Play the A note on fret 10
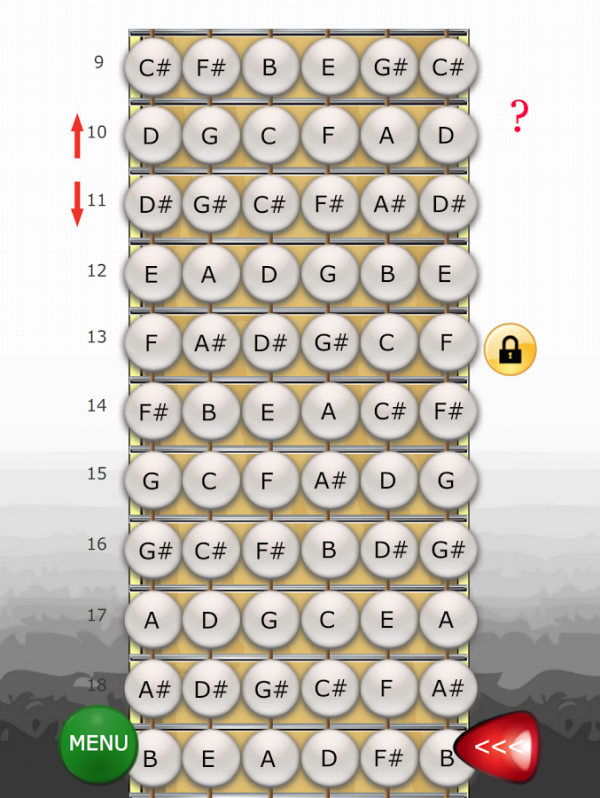The height and width of the screenshot is (798, 600). (x=387, y=135)
